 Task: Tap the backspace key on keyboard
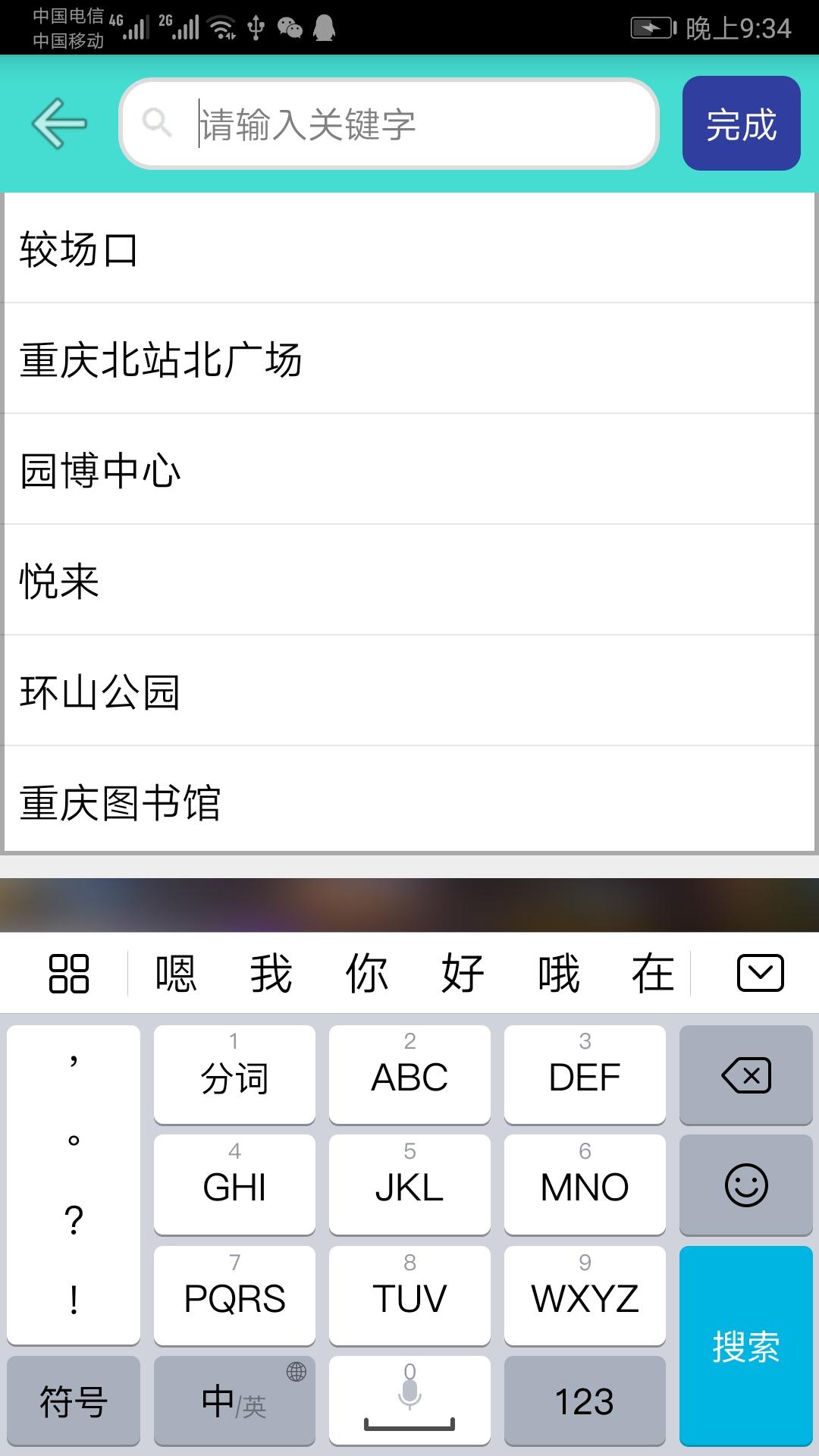click(745, 1076)
